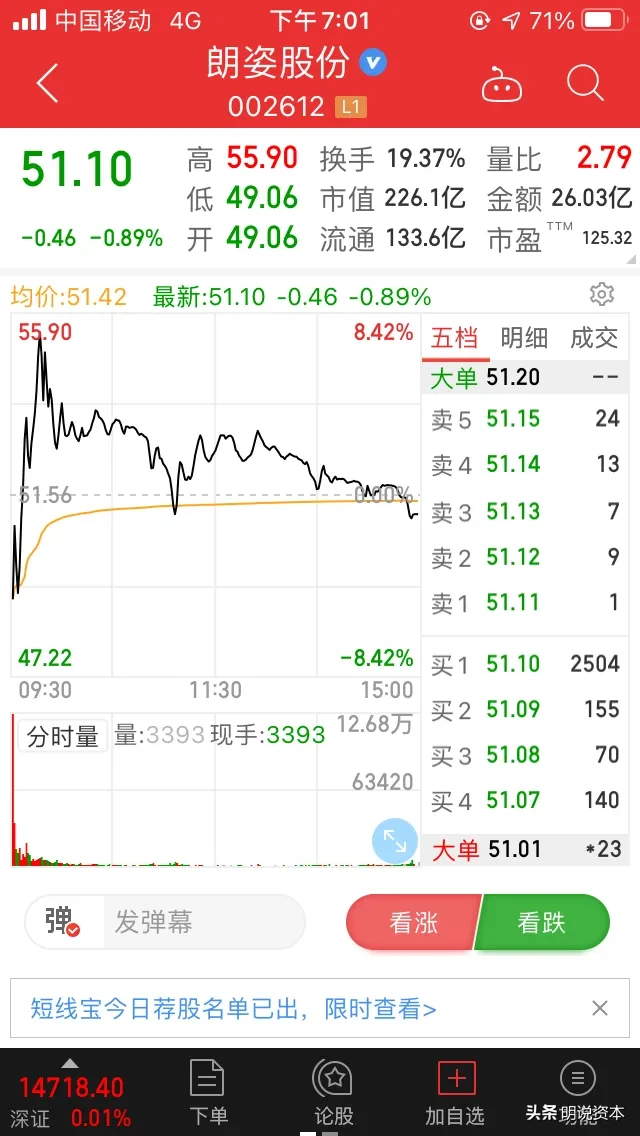The height and width of the screenshot is (1136, 640).
Task: Vote 看涨 on this stock
Action: pyautogui.click(x=414, y=922)
